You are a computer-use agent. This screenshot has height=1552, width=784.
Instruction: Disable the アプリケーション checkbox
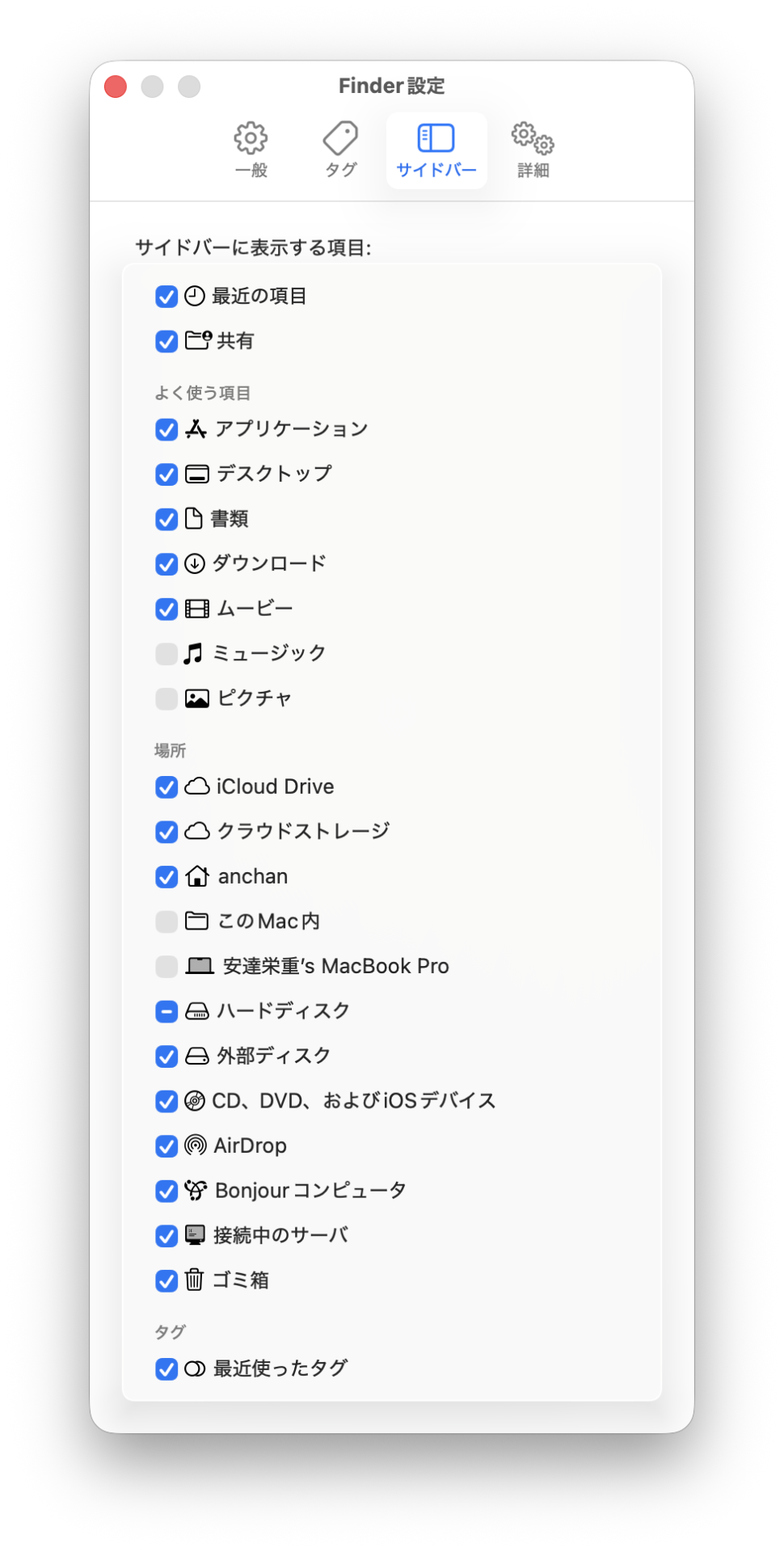point(166,429)
